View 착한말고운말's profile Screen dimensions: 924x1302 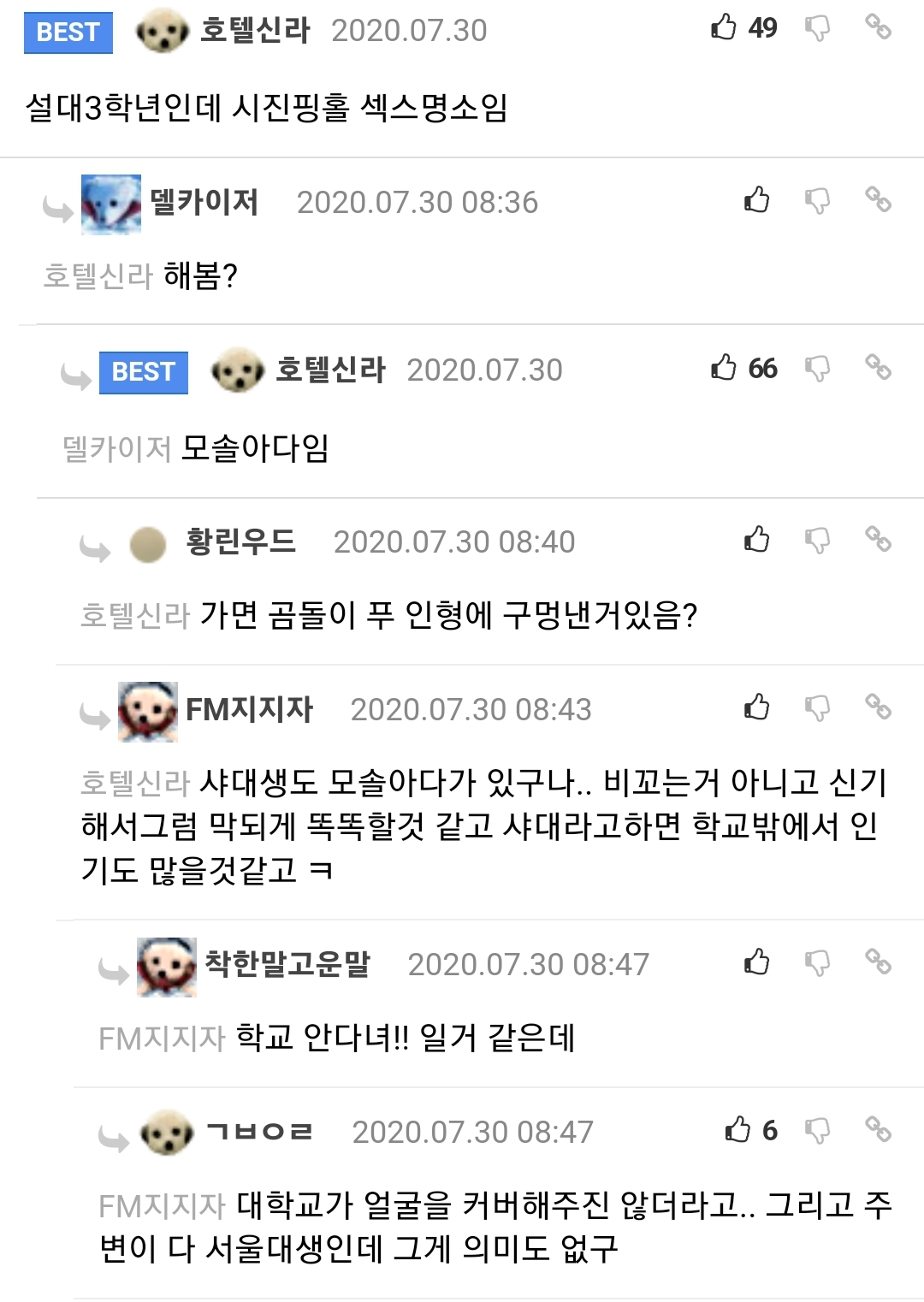click(x=287, y=964)
